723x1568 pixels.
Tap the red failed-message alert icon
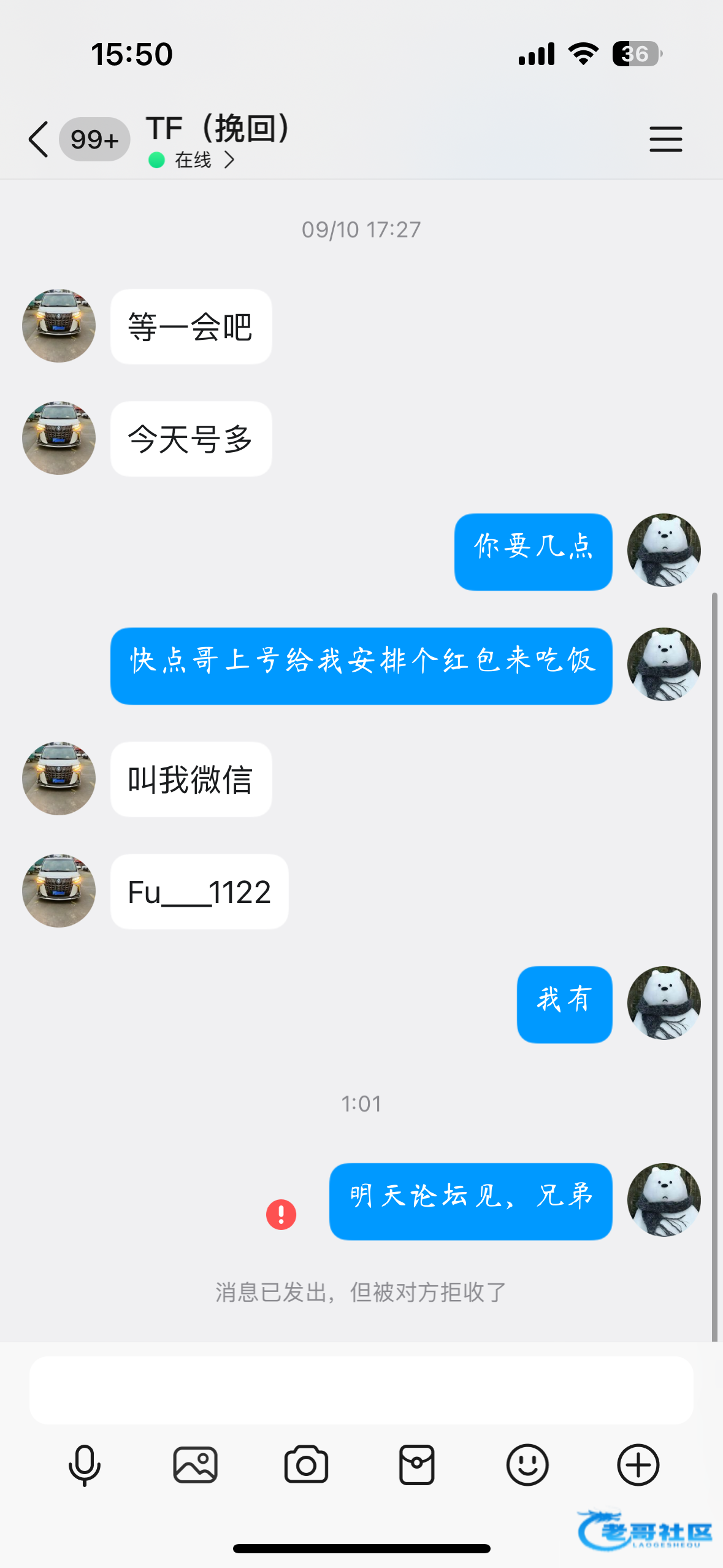coord(281,1214)
